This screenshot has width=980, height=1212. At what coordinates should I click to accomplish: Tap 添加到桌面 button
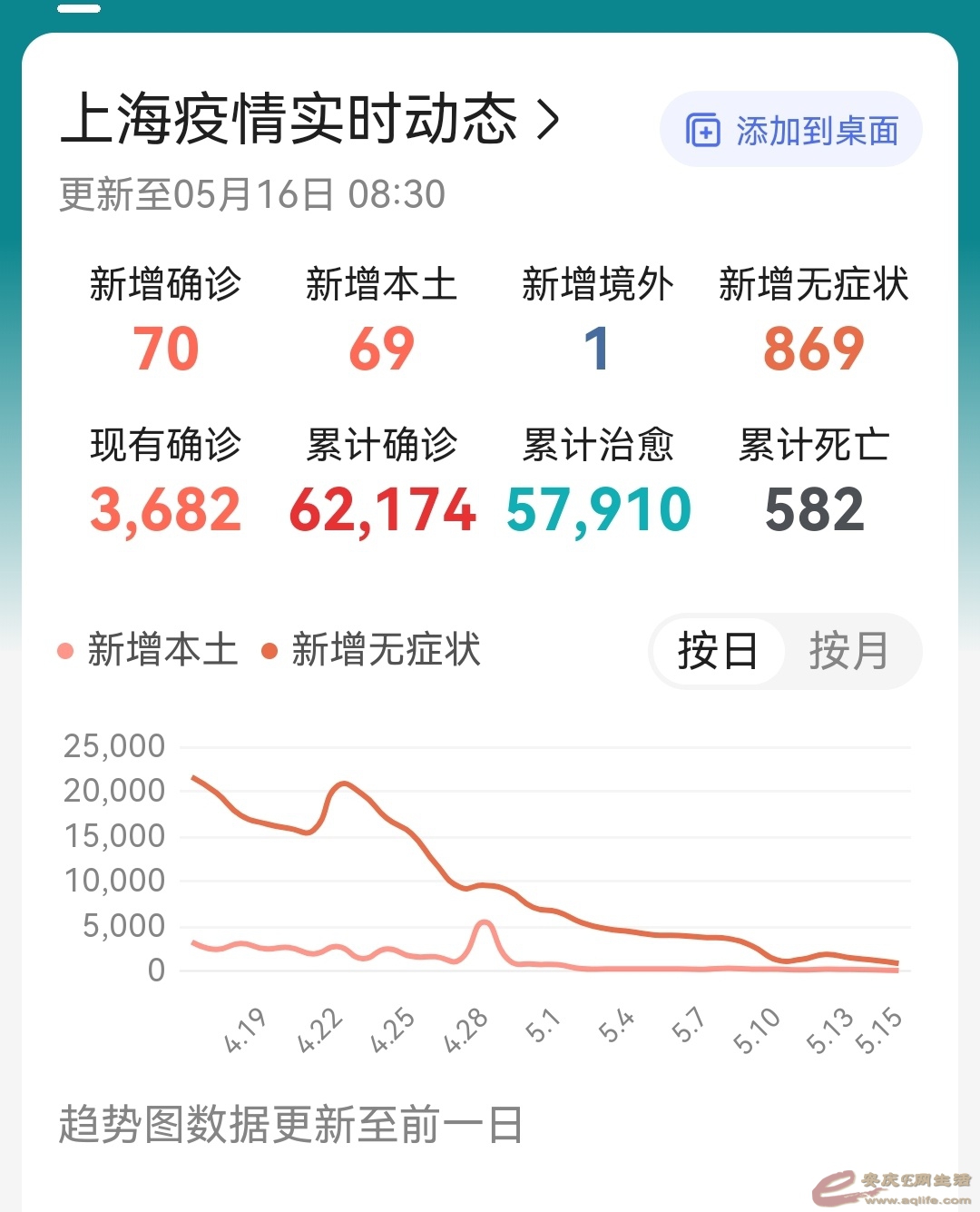pos(791,130)
